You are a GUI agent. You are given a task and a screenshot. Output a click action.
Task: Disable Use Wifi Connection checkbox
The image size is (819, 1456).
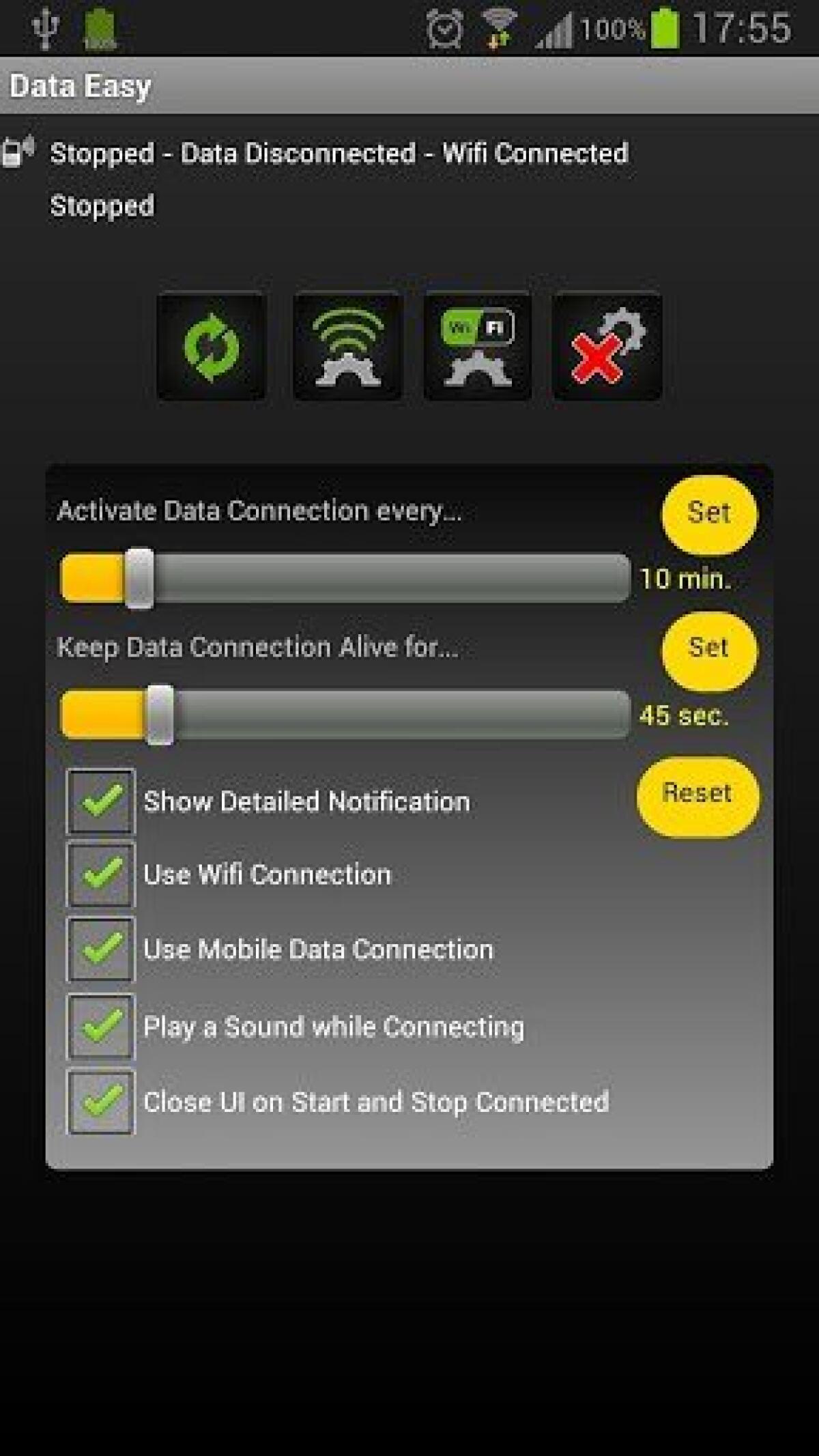pos(101,874)
